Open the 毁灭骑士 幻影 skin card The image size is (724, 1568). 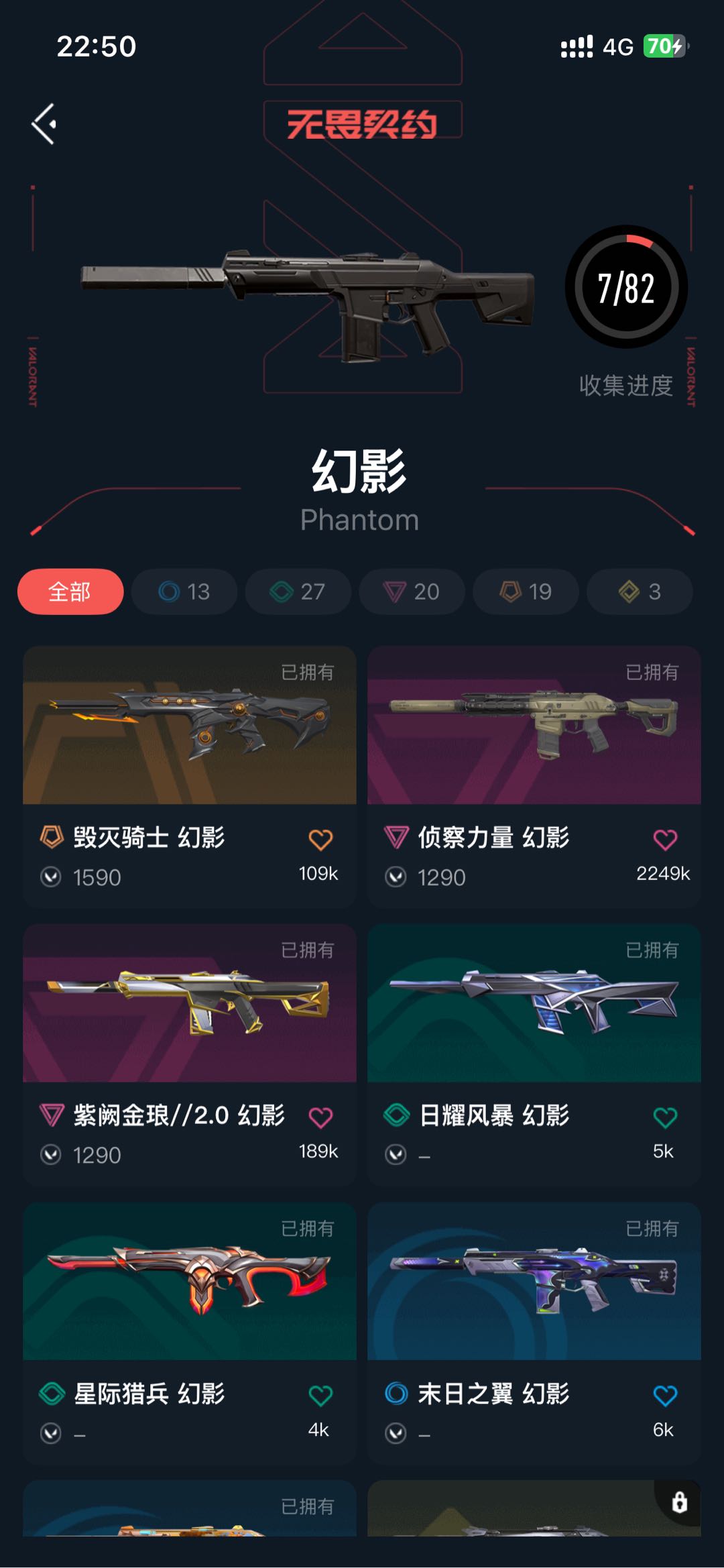[190, 777]
